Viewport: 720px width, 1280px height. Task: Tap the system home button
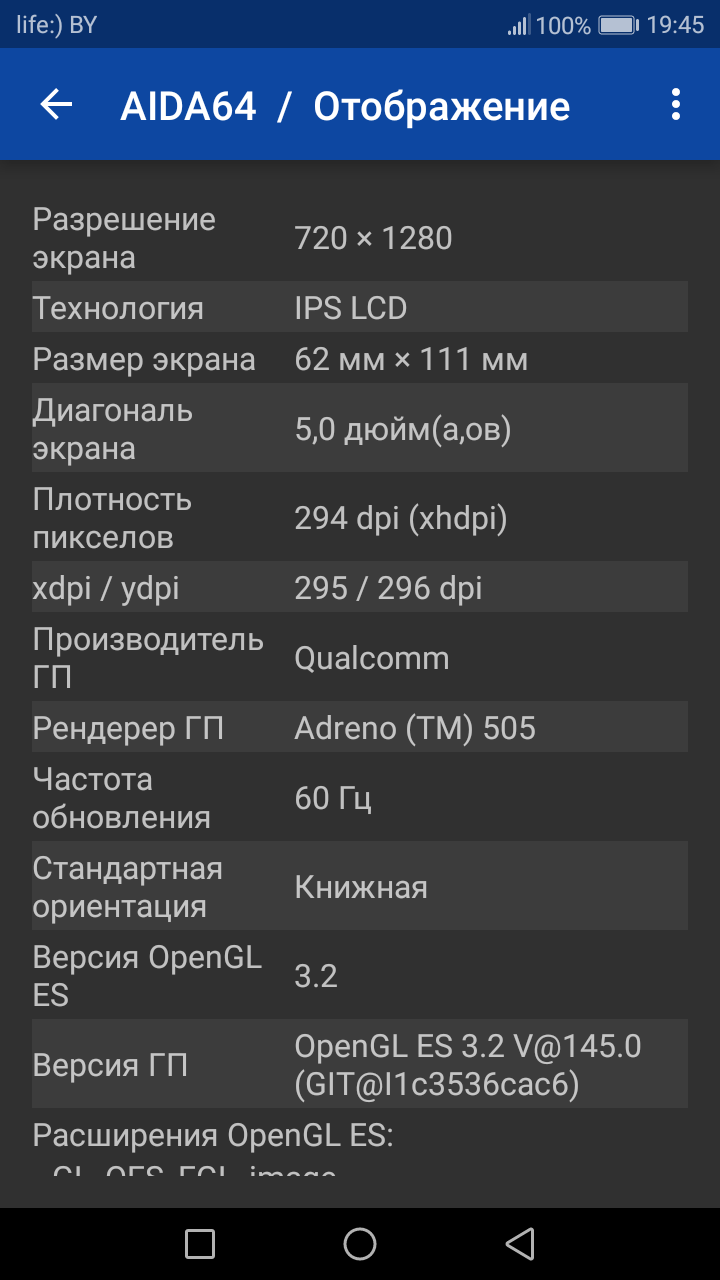pos(360,1244)
